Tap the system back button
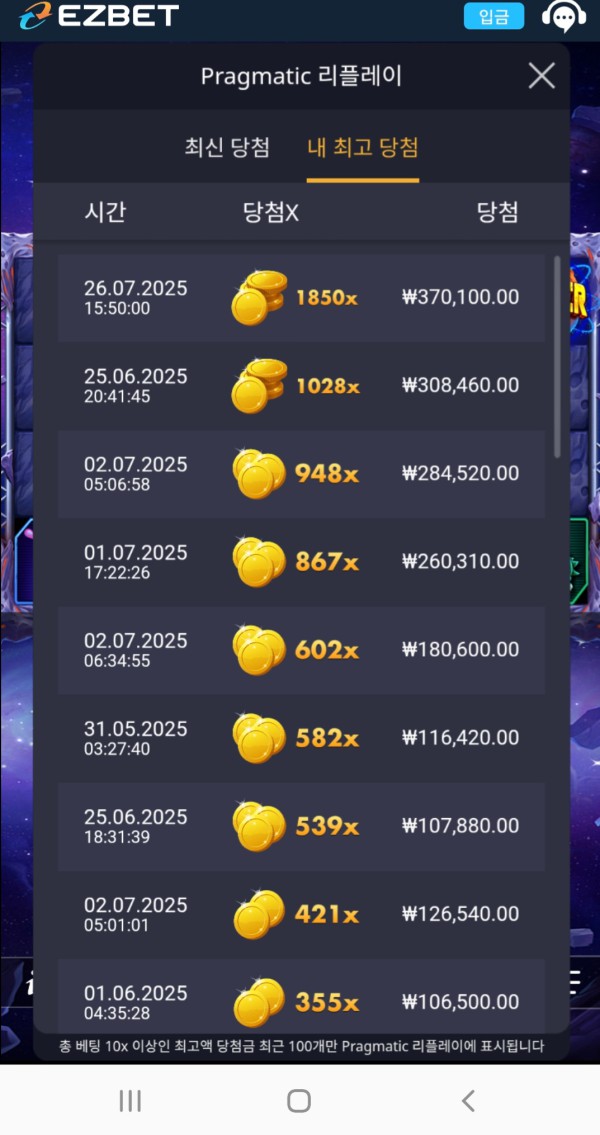 pyautogui.click(x=468, y=1101)
